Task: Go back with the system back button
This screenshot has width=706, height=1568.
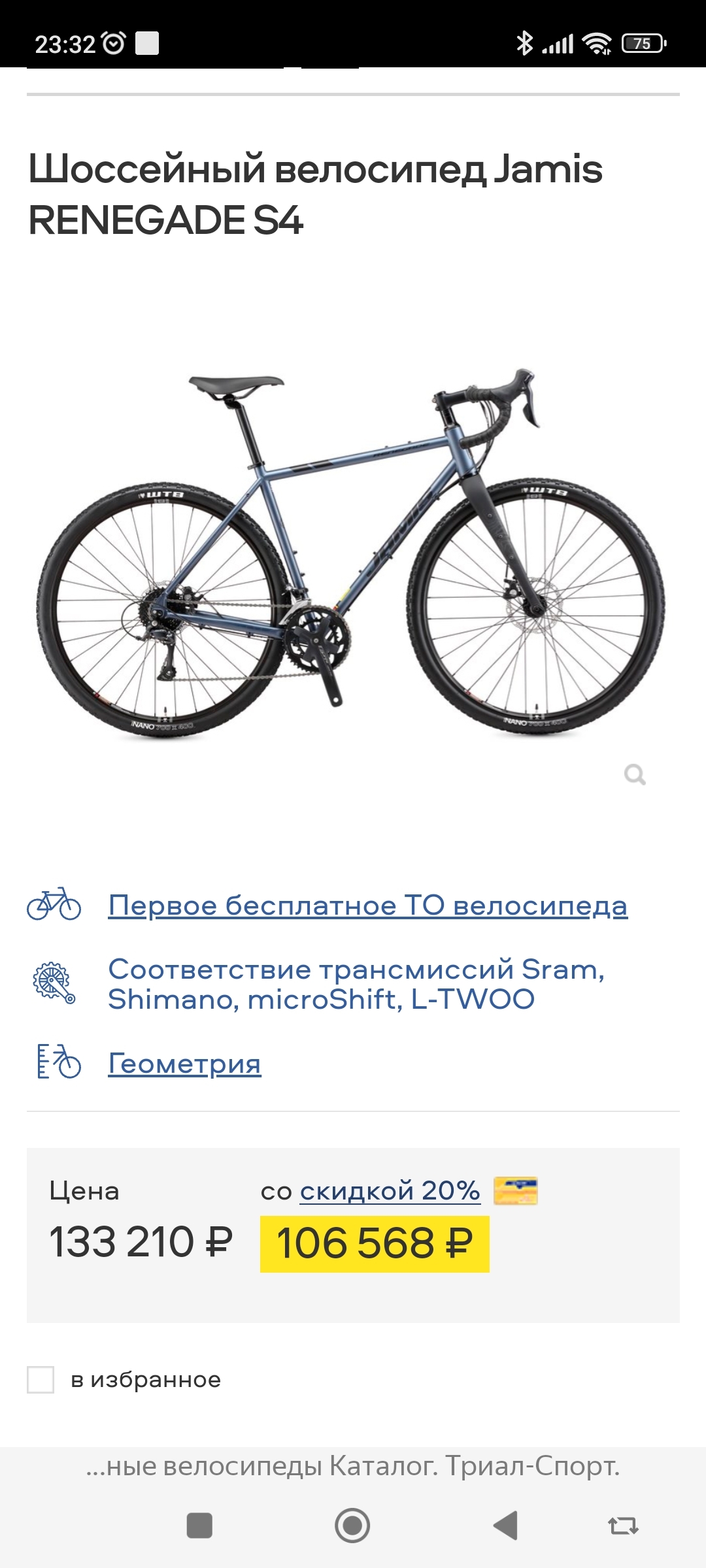Action: [x=505, y=1526]
